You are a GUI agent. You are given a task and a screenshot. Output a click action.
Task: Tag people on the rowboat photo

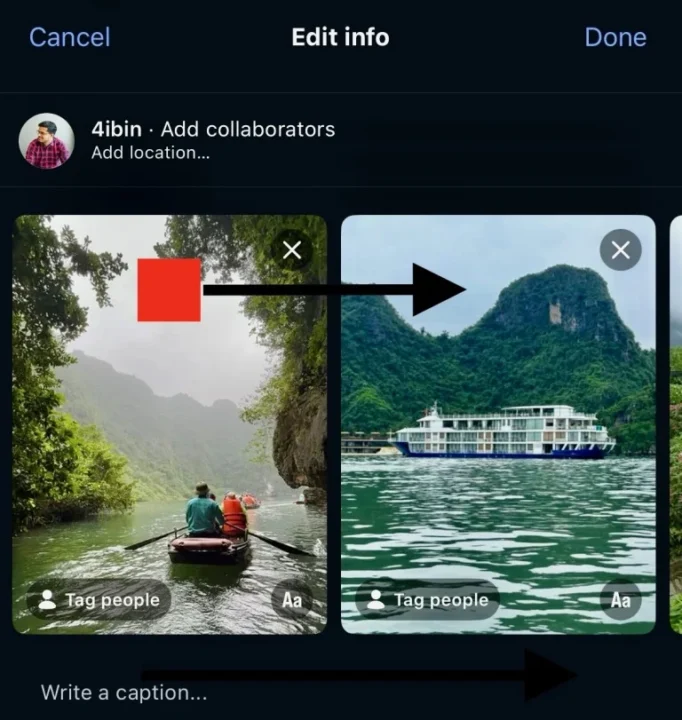(99, 600)
